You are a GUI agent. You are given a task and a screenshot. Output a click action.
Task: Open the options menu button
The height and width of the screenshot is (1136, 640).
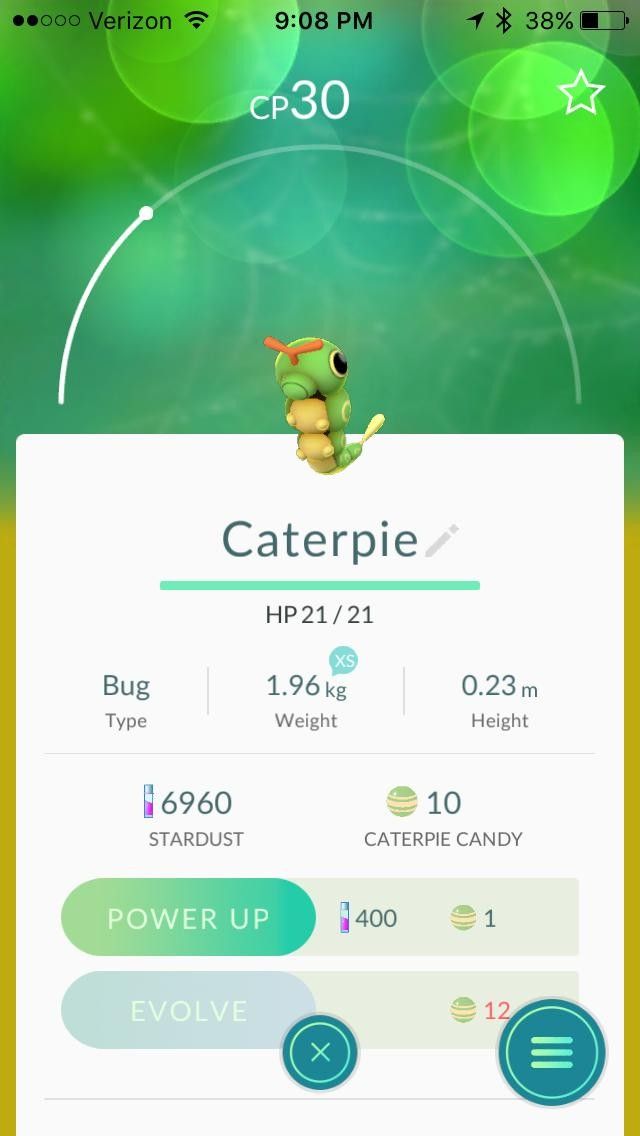pyautogui.click(x=552, y=1052)
